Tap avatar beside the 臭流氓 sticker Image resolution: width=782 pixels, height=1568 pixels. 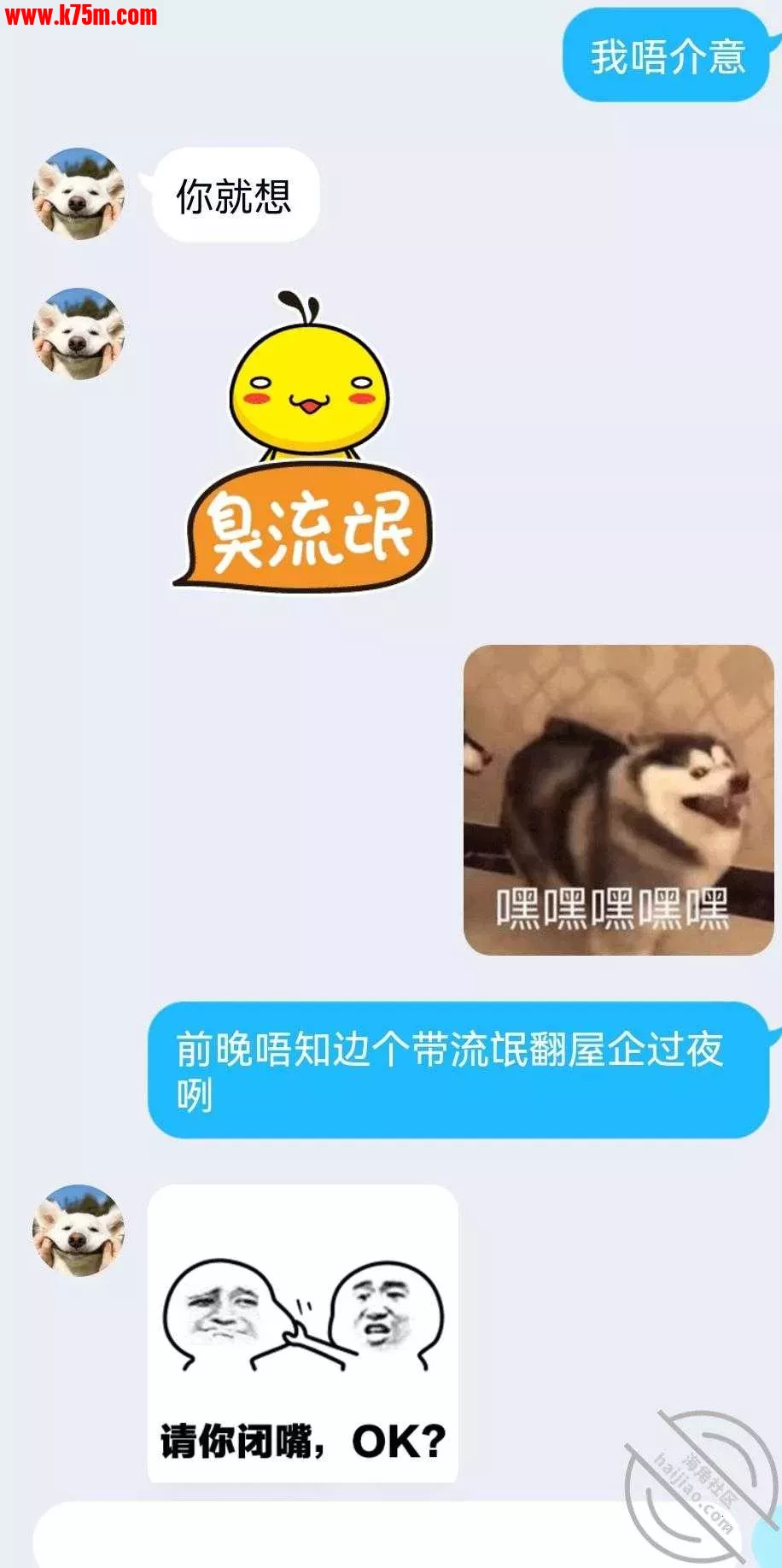tap(79, 334)
